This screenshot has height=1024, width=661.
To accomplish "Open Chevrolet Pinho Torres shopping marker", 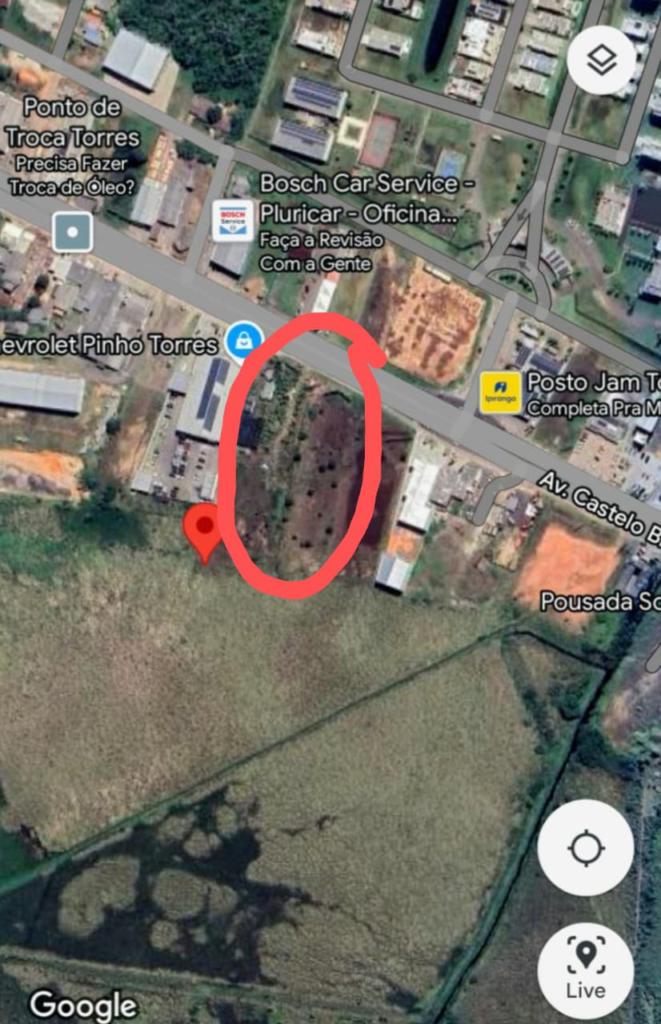I will point(243,342).
